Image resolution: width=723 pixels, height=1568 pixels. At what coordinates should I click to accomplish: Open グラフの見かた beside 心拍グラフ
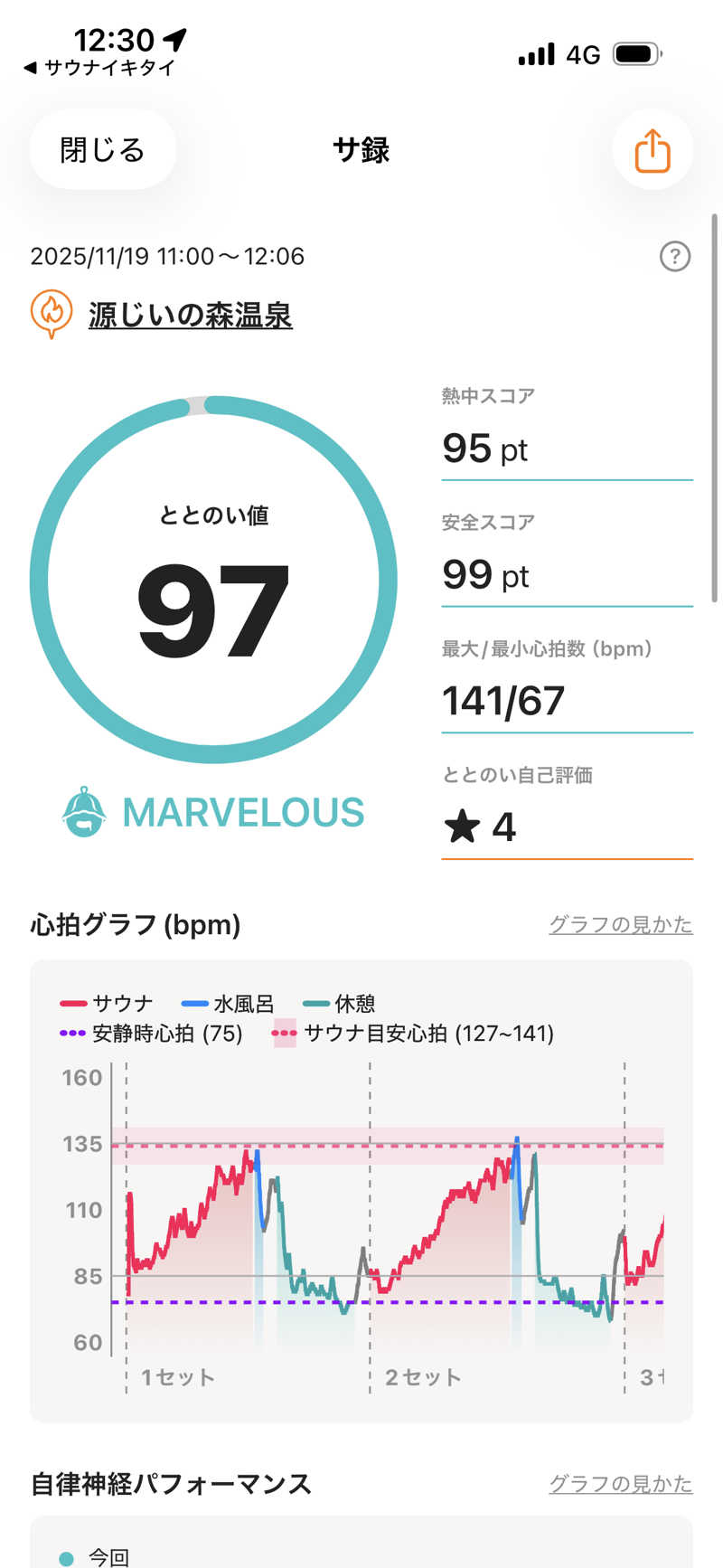click(620, 924)
